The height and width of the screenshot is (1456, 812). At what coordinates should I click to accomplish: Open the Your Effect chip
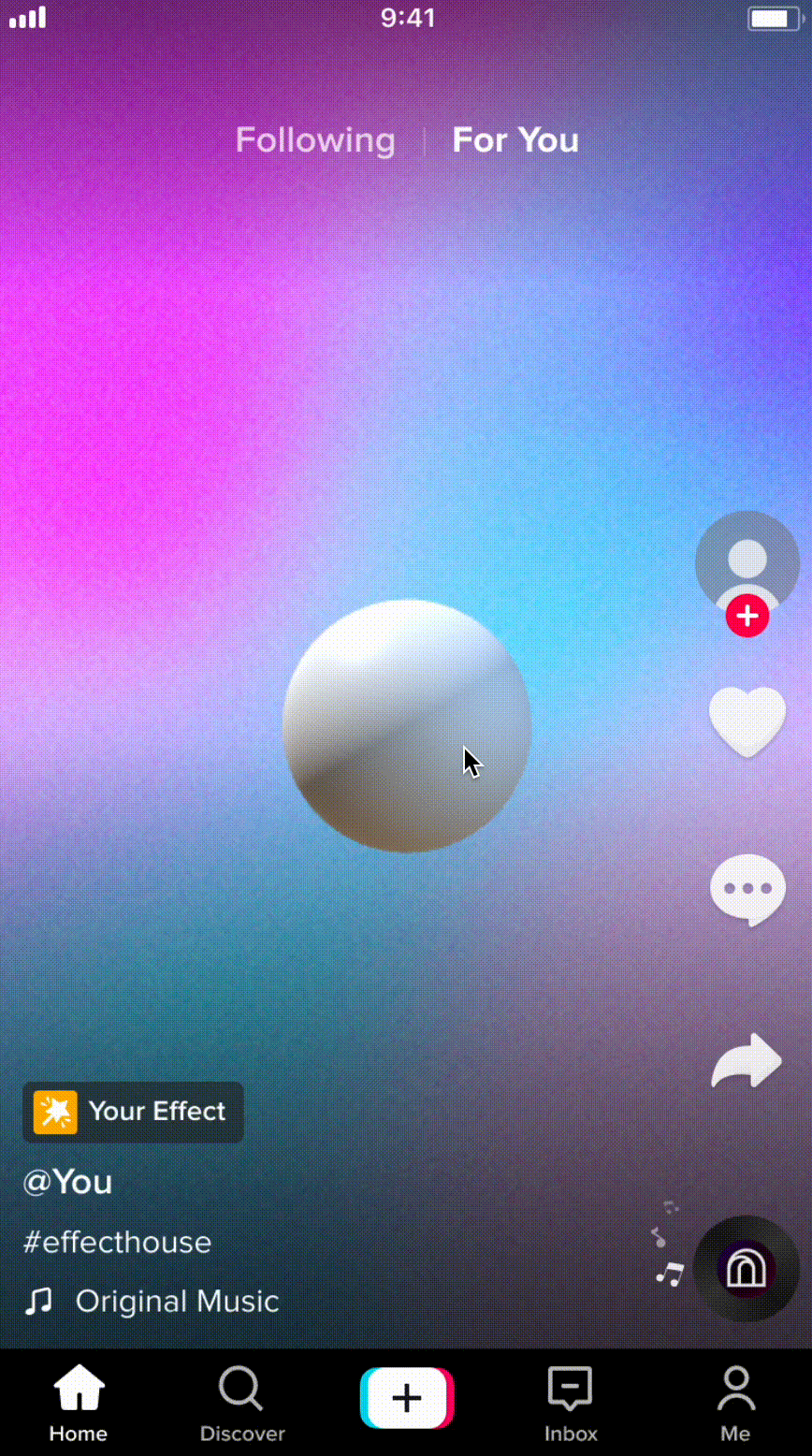pyautogui.click(x=133, y=1112)
